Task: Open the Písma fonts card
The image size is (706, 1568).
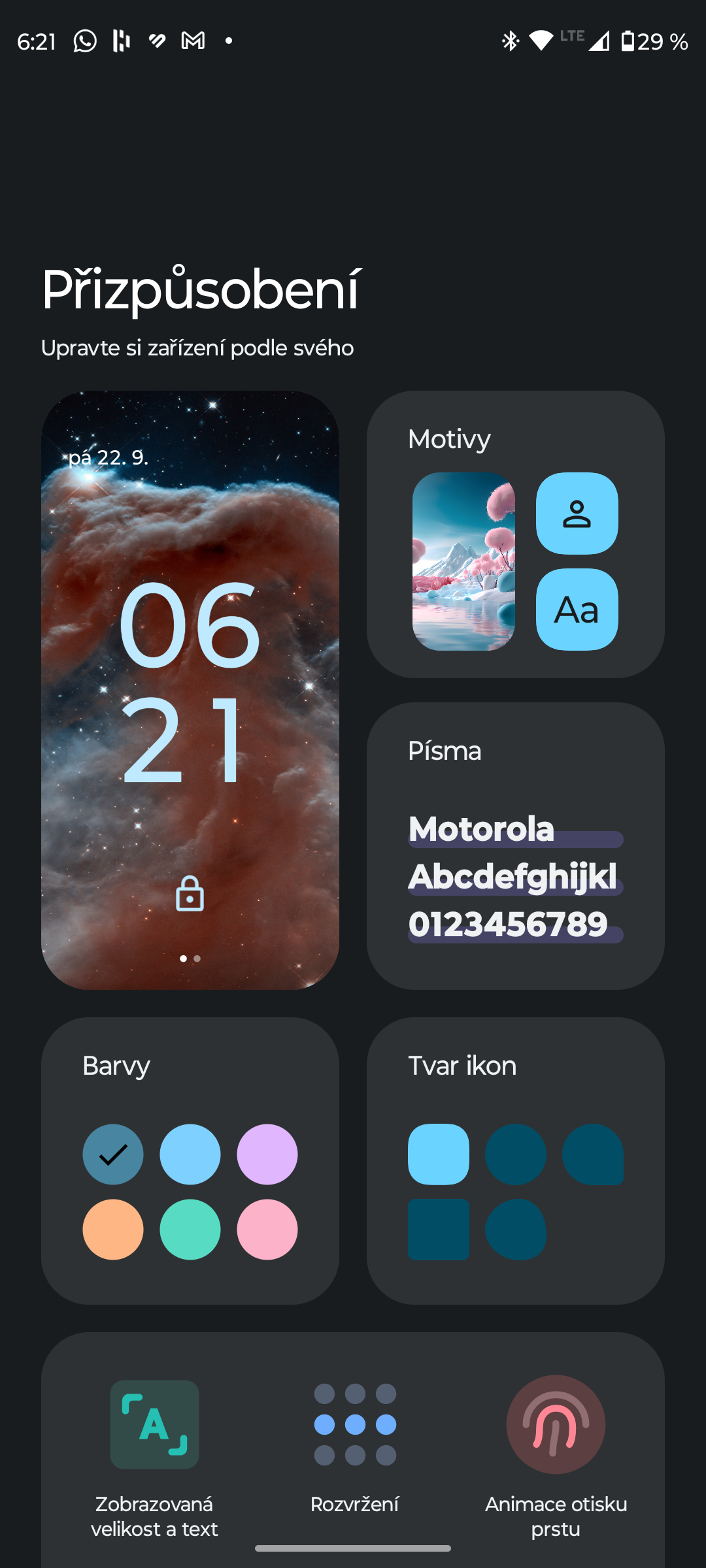Action: point(515,845)
